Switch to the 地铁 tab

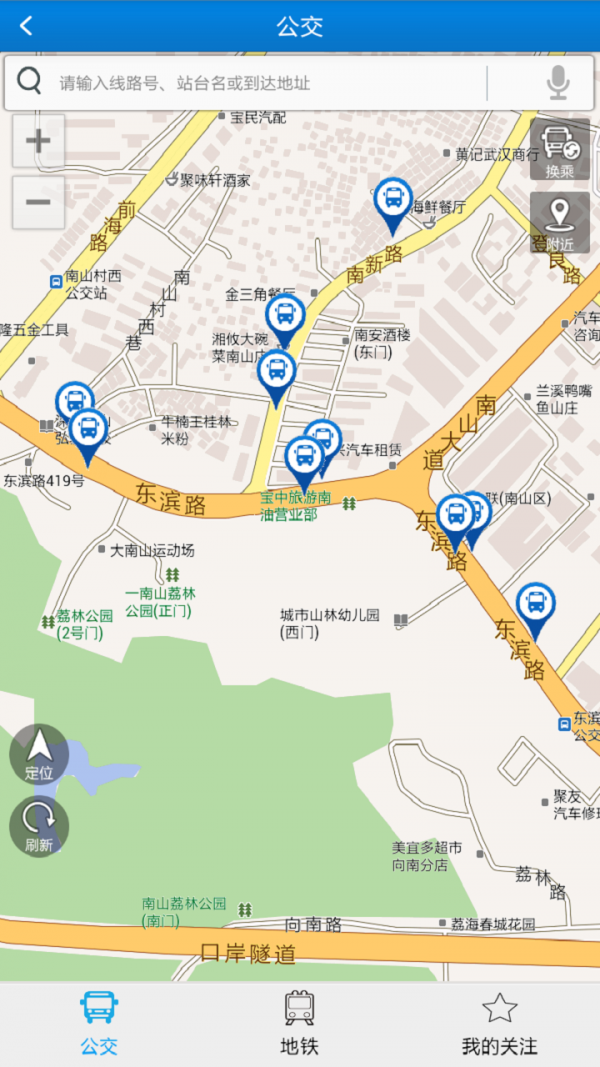pyautogui.click(x=299, y=1023)
